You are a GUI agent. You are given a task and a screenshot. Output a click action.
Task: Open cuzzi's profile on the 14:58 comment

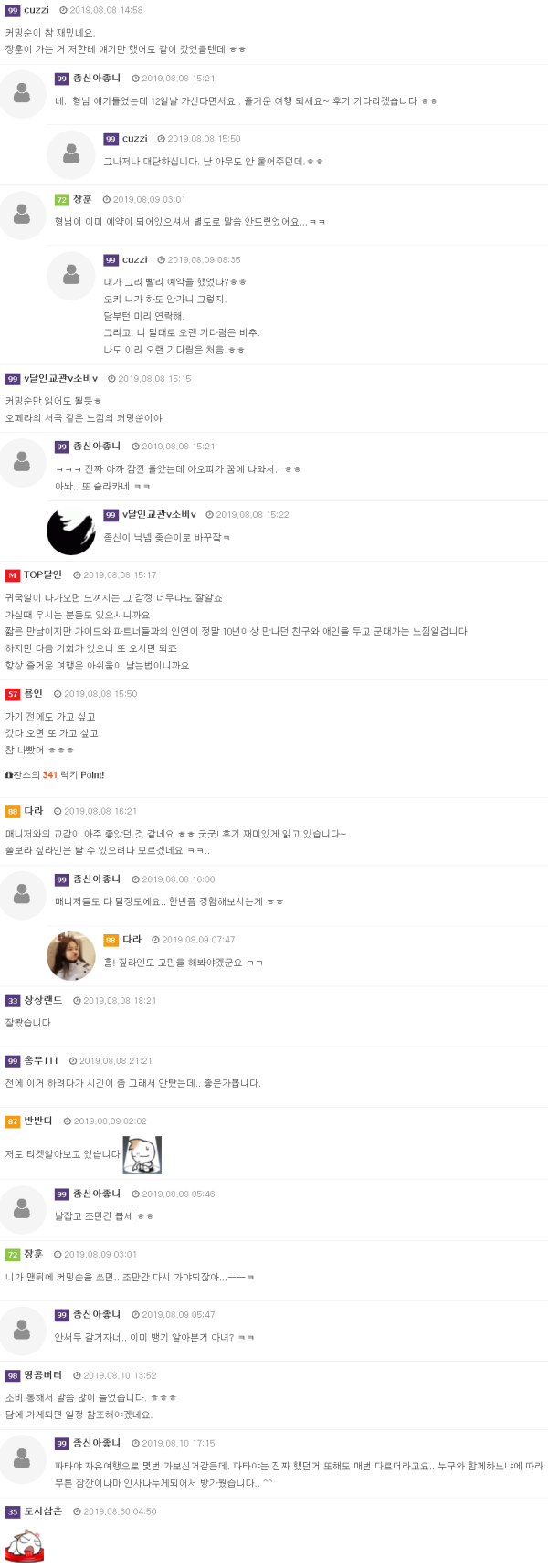pyautogui.click(x=37, y=10)
